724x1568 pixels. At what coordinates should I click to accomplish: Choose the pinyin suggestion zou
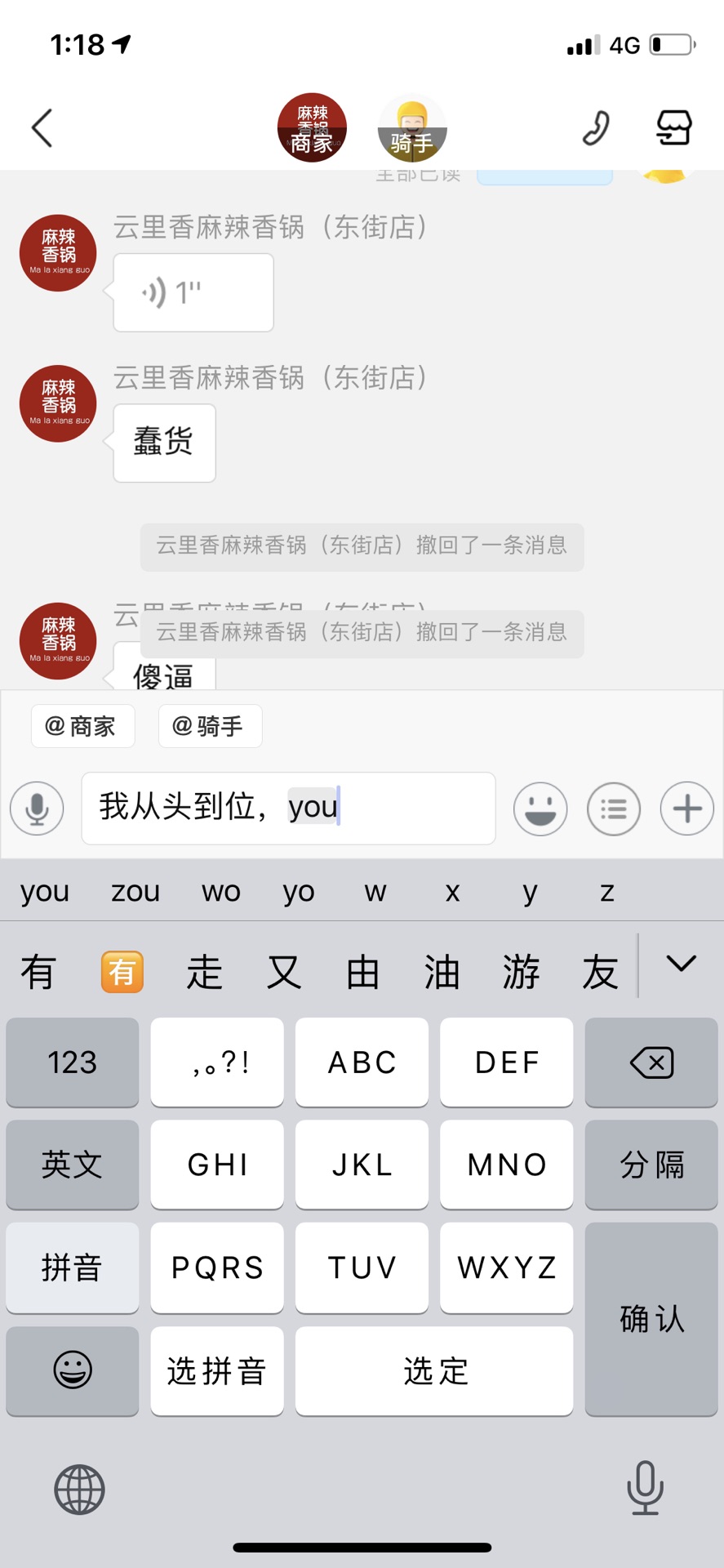[135, 892]
